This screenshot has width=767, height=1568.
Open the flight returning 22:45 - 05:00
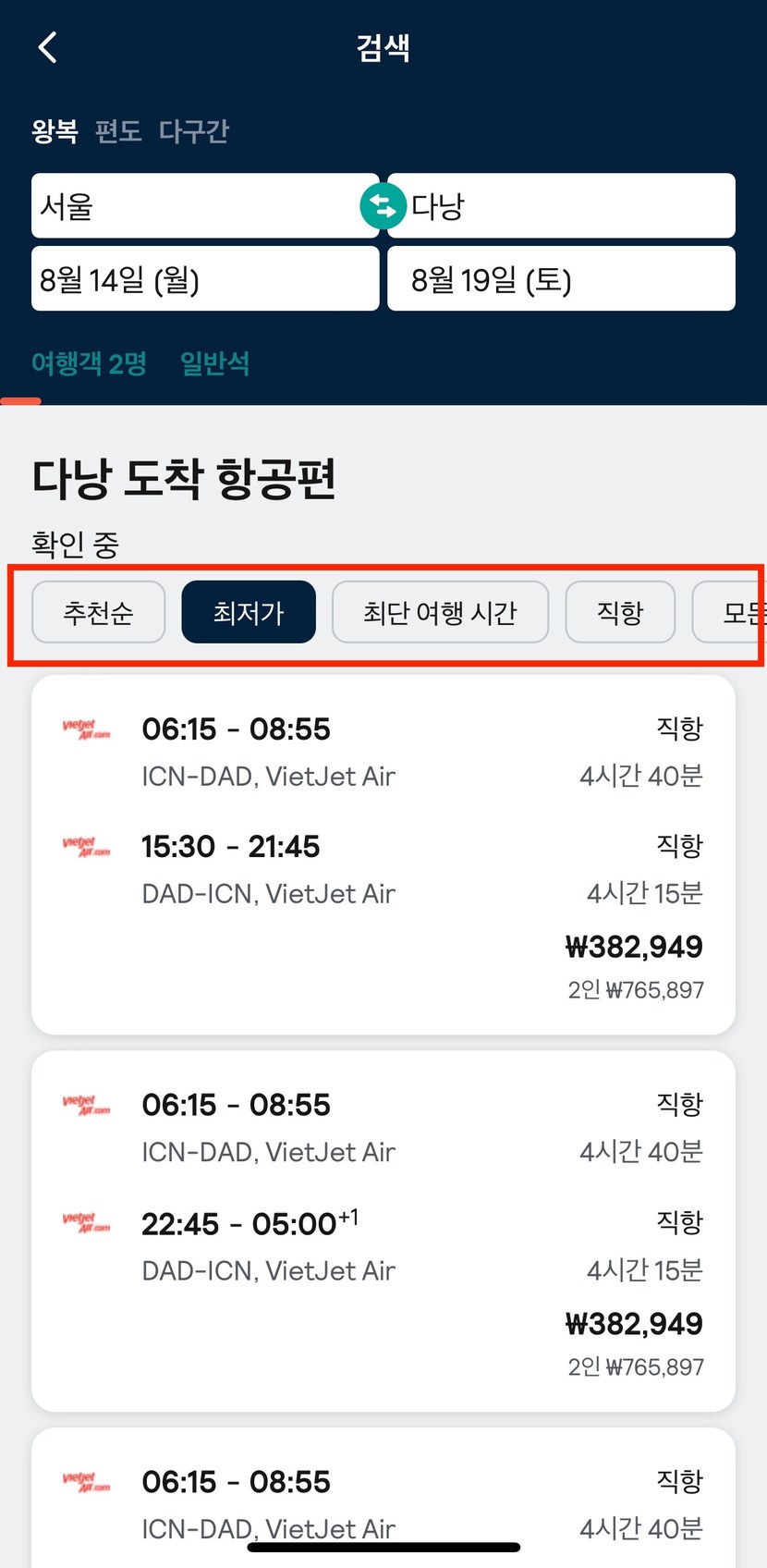coord(383,1231)
